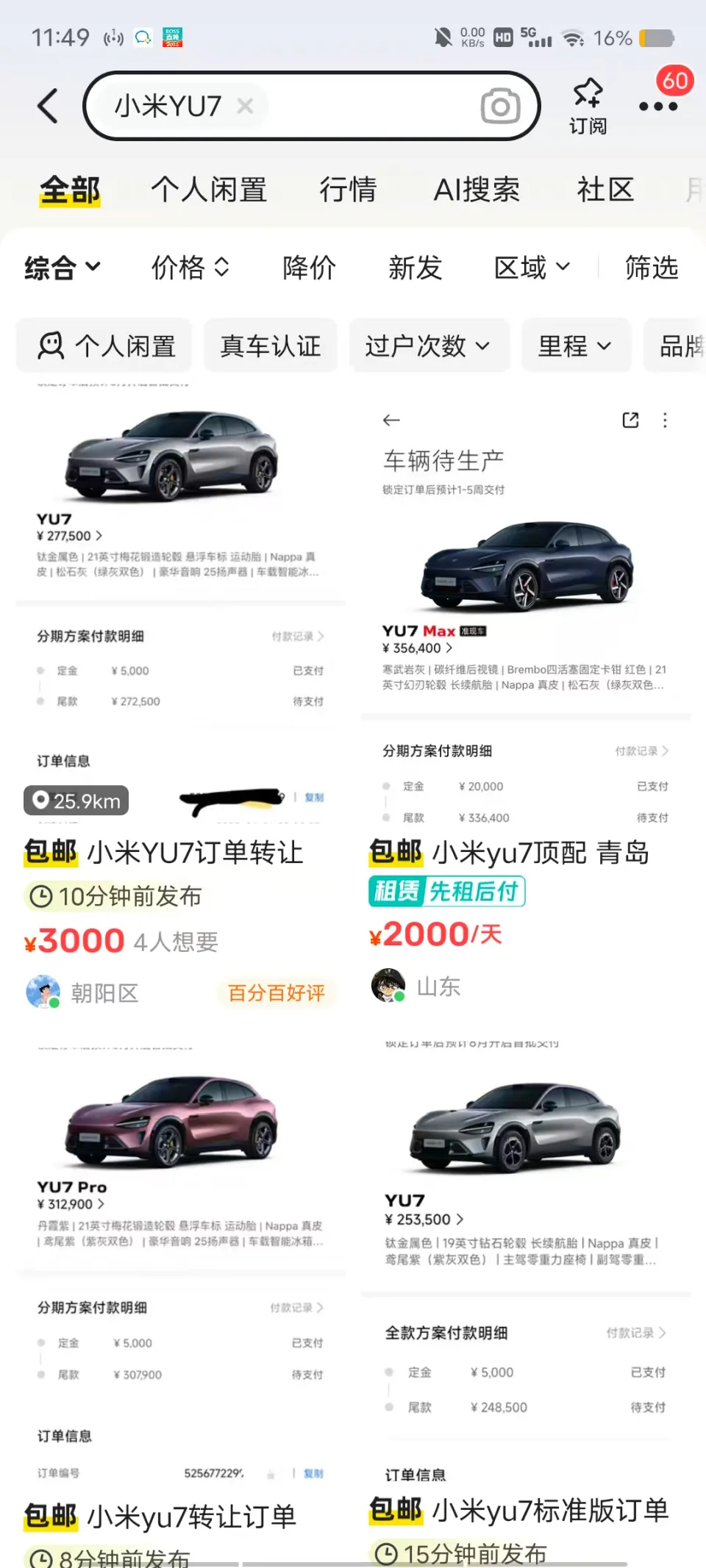Show 降价 price-drop listings
This screenshot has height=1568, width=706.
click(x=309, y=268)
